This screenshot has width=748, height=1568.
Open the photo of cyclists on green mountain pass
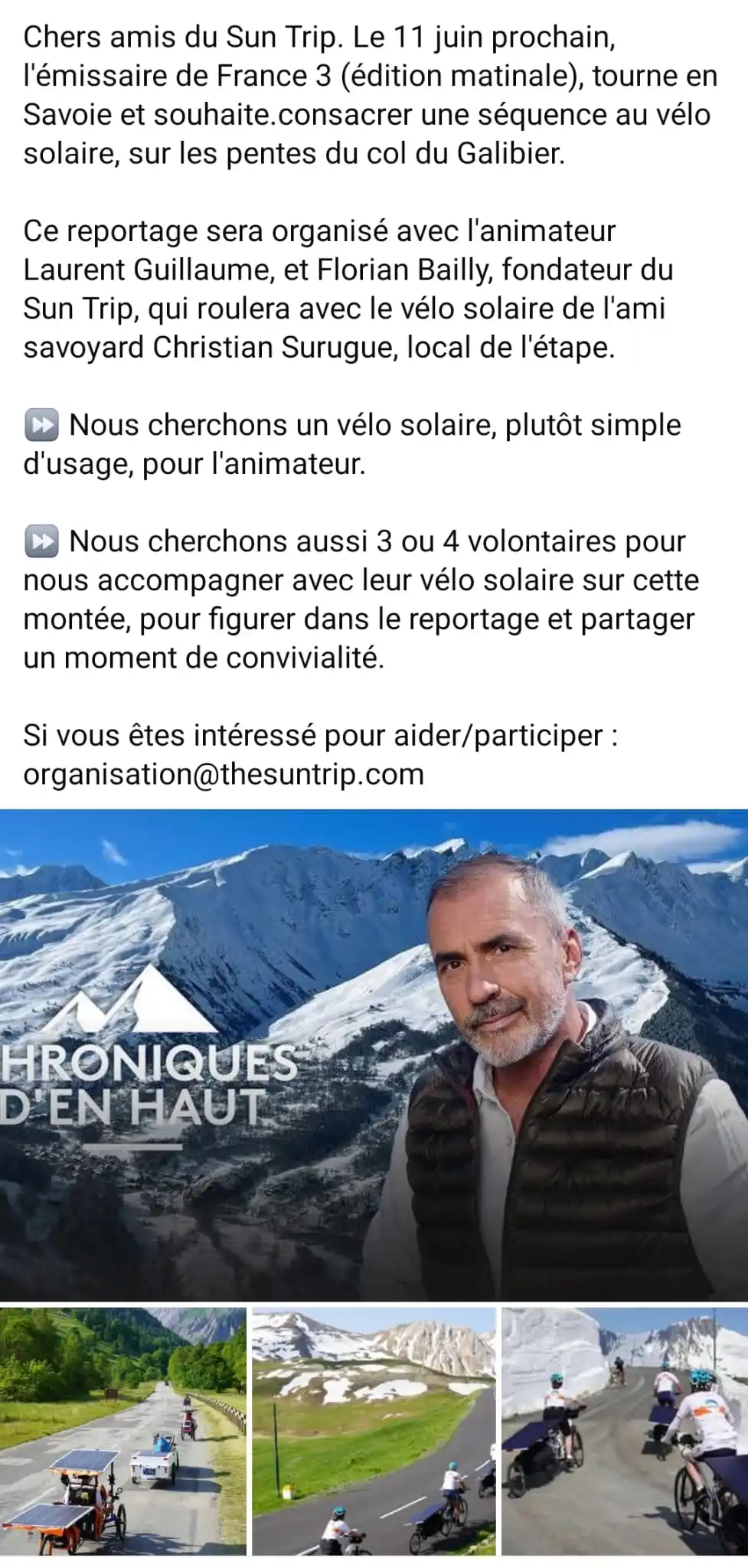[374, 1431]
